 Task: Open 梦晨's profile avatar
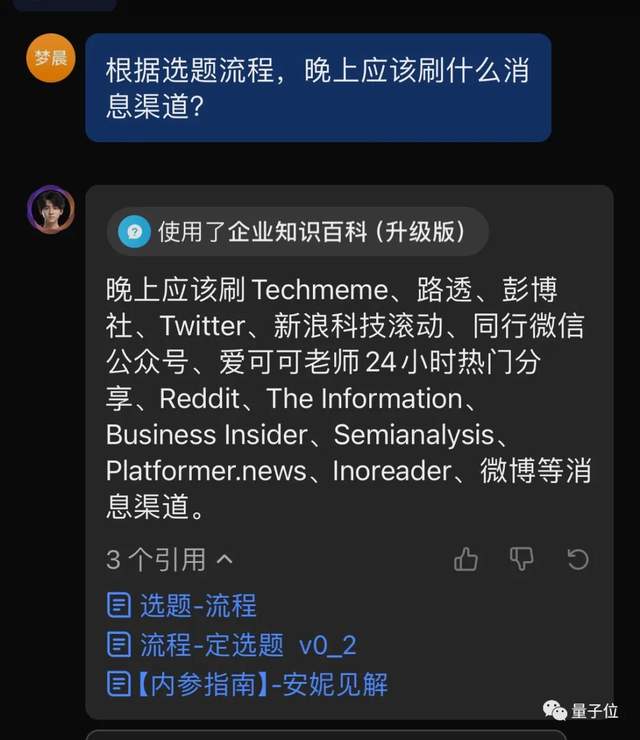point(50,58)
